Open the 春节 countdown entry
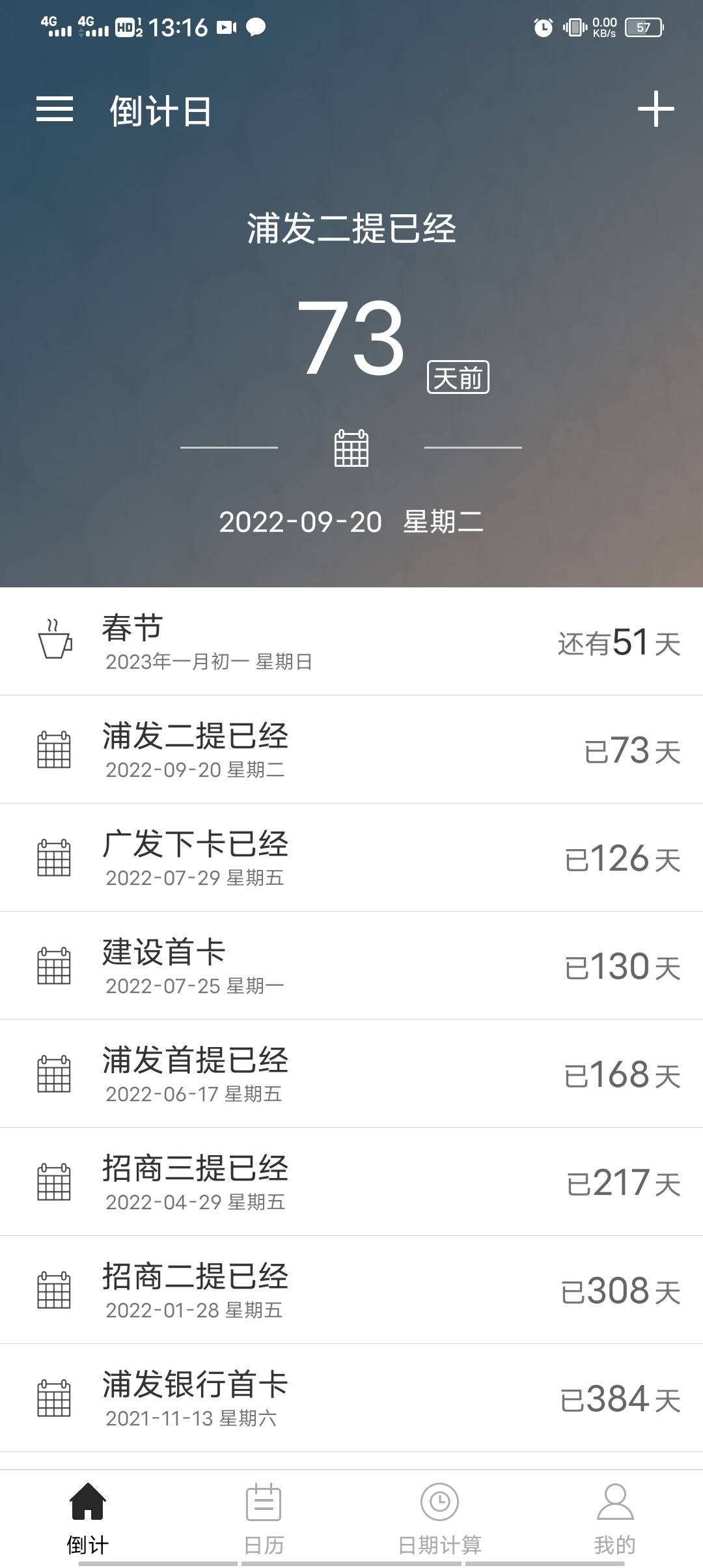 [x=351, y=641]
